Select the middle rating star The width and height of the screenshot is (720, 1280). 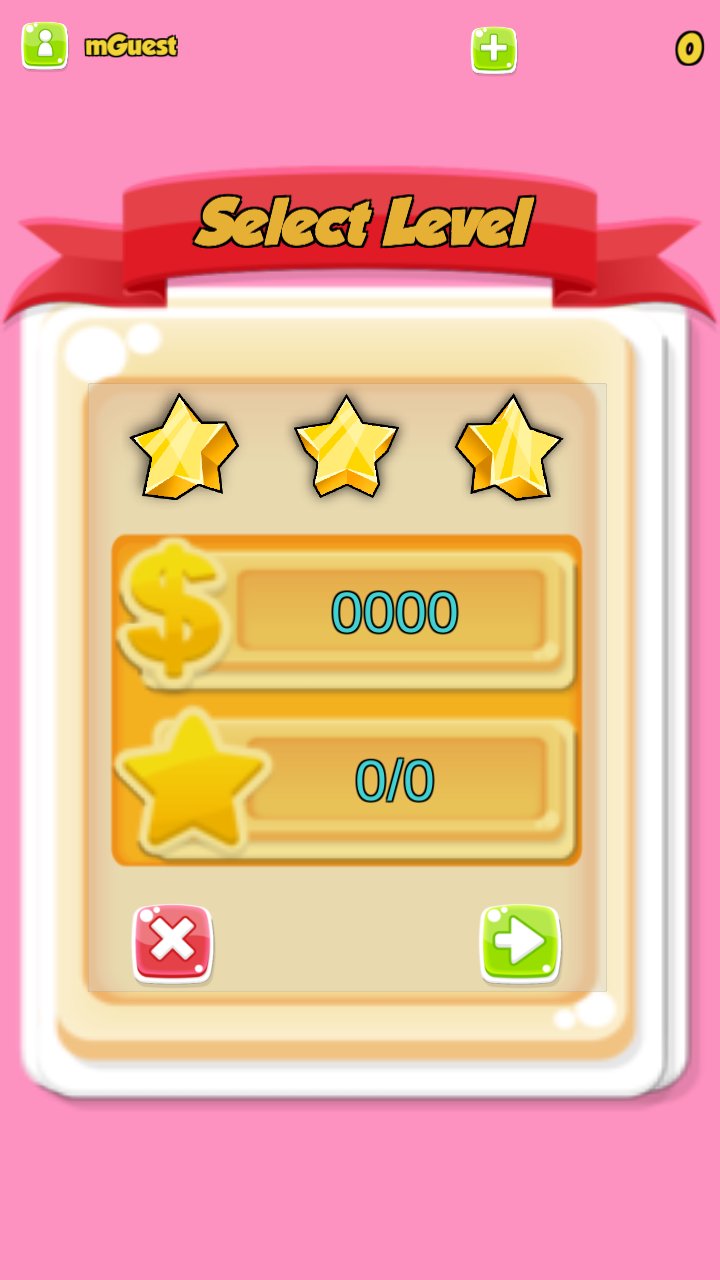(348, 445)
